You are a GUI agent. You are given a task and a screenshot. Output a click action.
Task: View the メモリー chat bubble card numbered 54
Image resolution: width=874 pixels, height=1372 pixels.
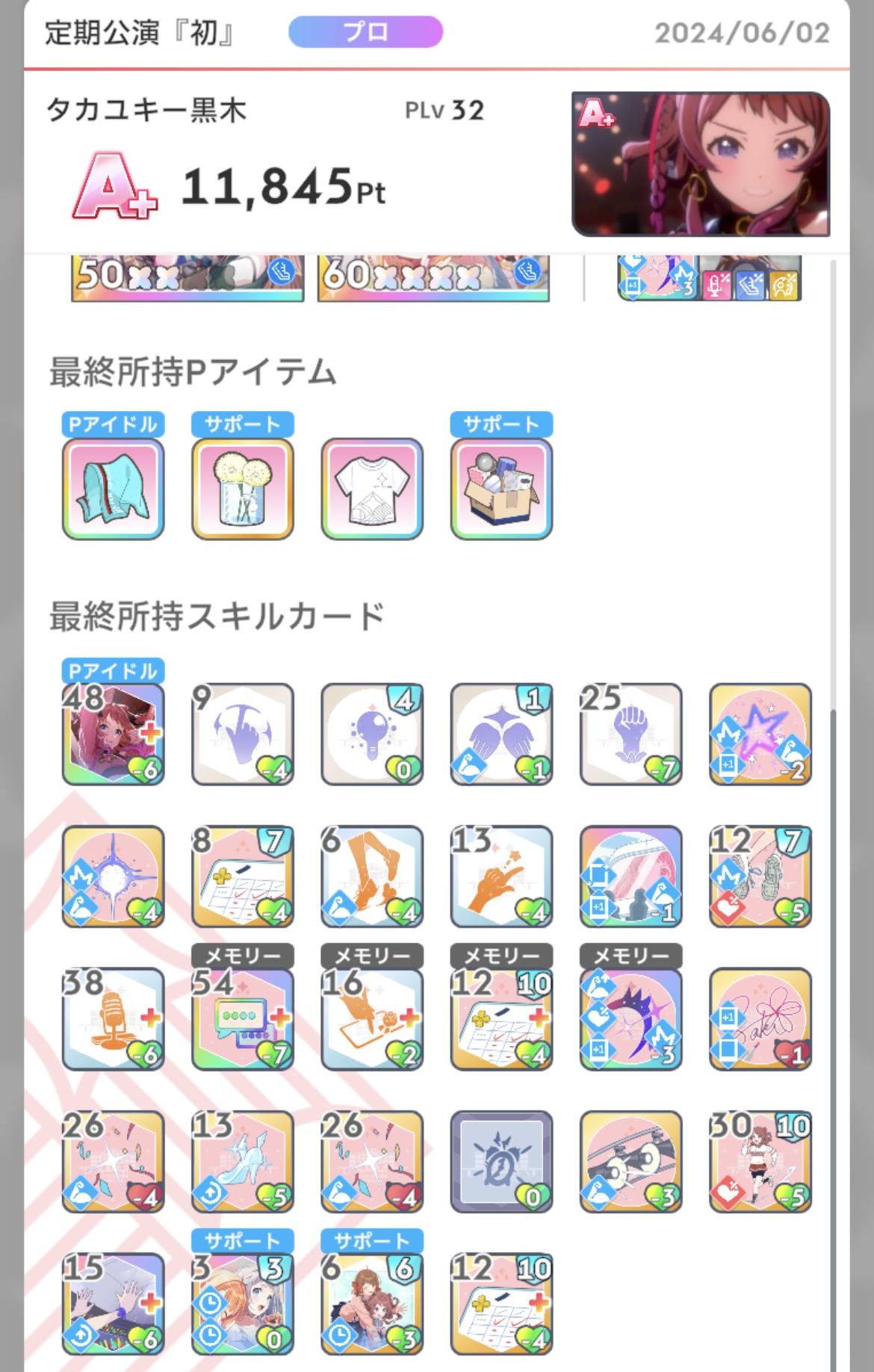(242, 1019)
